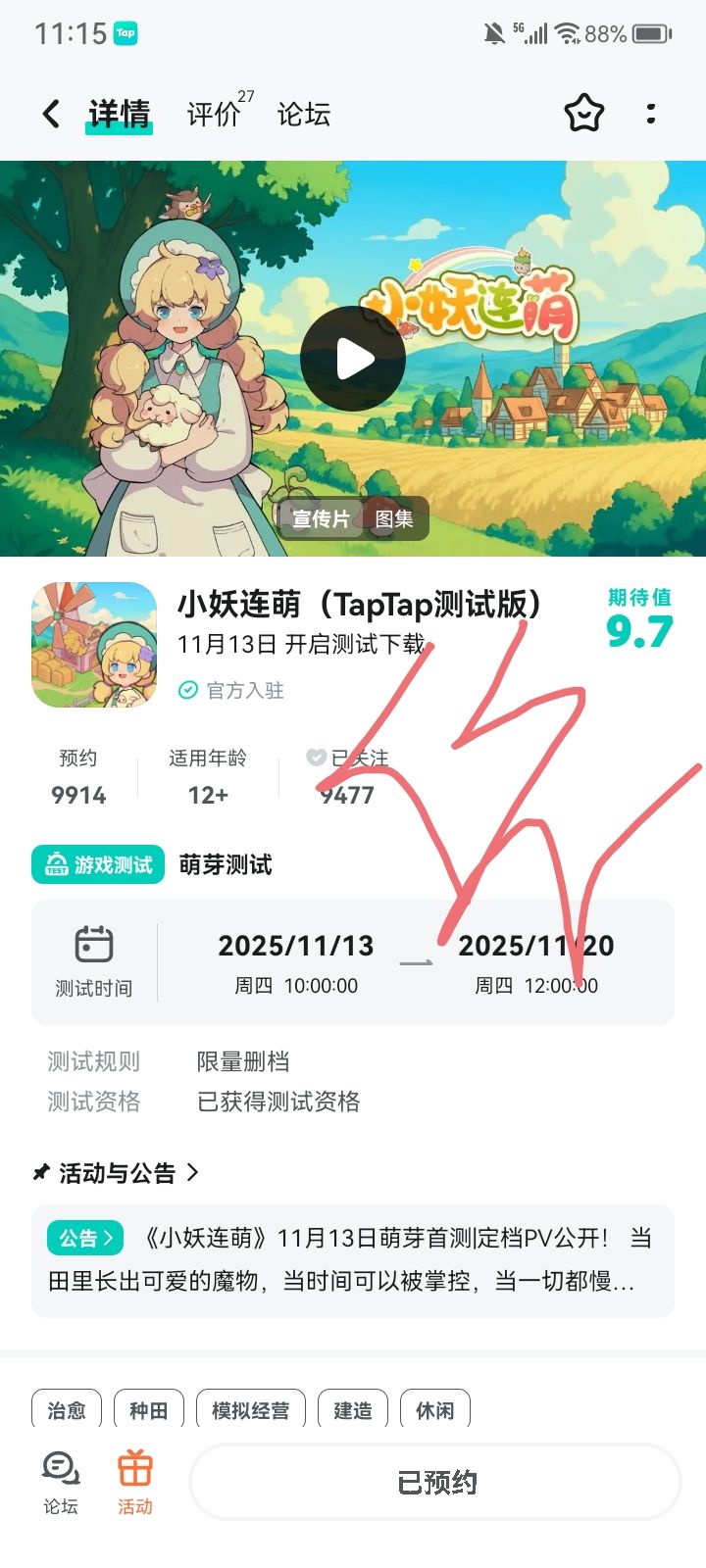706x1568 pixels.
Task: Open the three-dot more options menu
Action: point(651,114)
